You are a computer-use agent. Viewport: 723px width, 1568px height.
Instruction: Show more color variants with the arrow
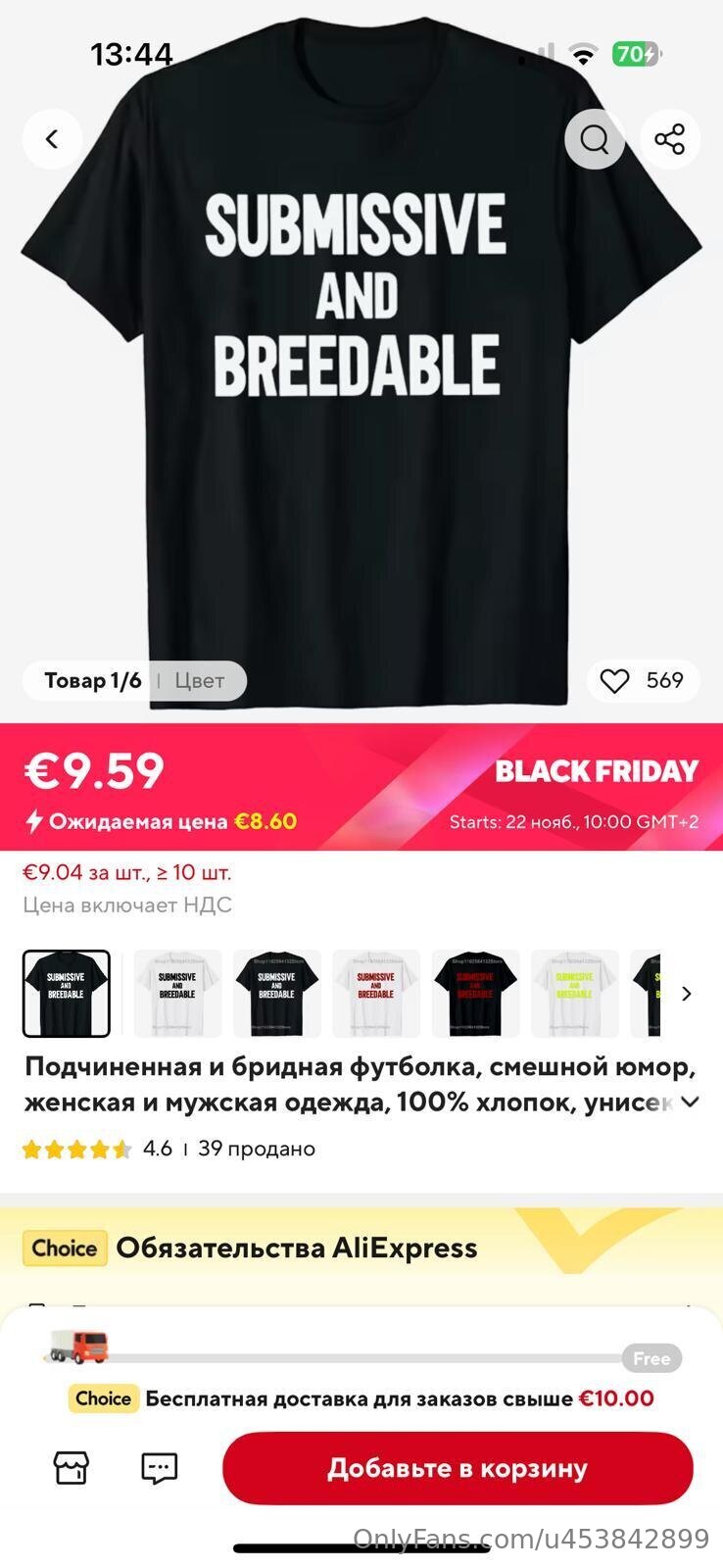point(687,993)
